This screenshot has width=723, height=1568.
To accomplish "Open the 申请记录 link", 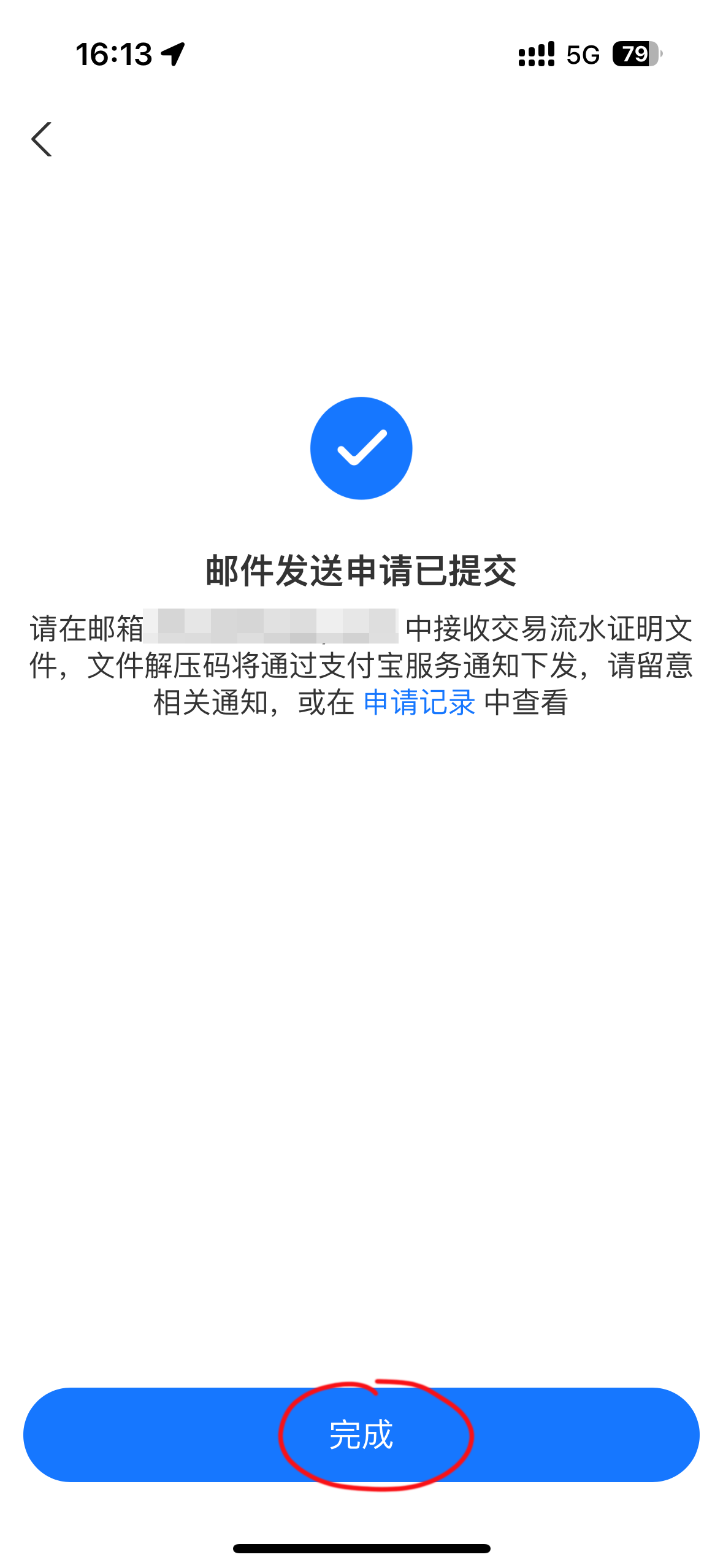I will 419,702.
